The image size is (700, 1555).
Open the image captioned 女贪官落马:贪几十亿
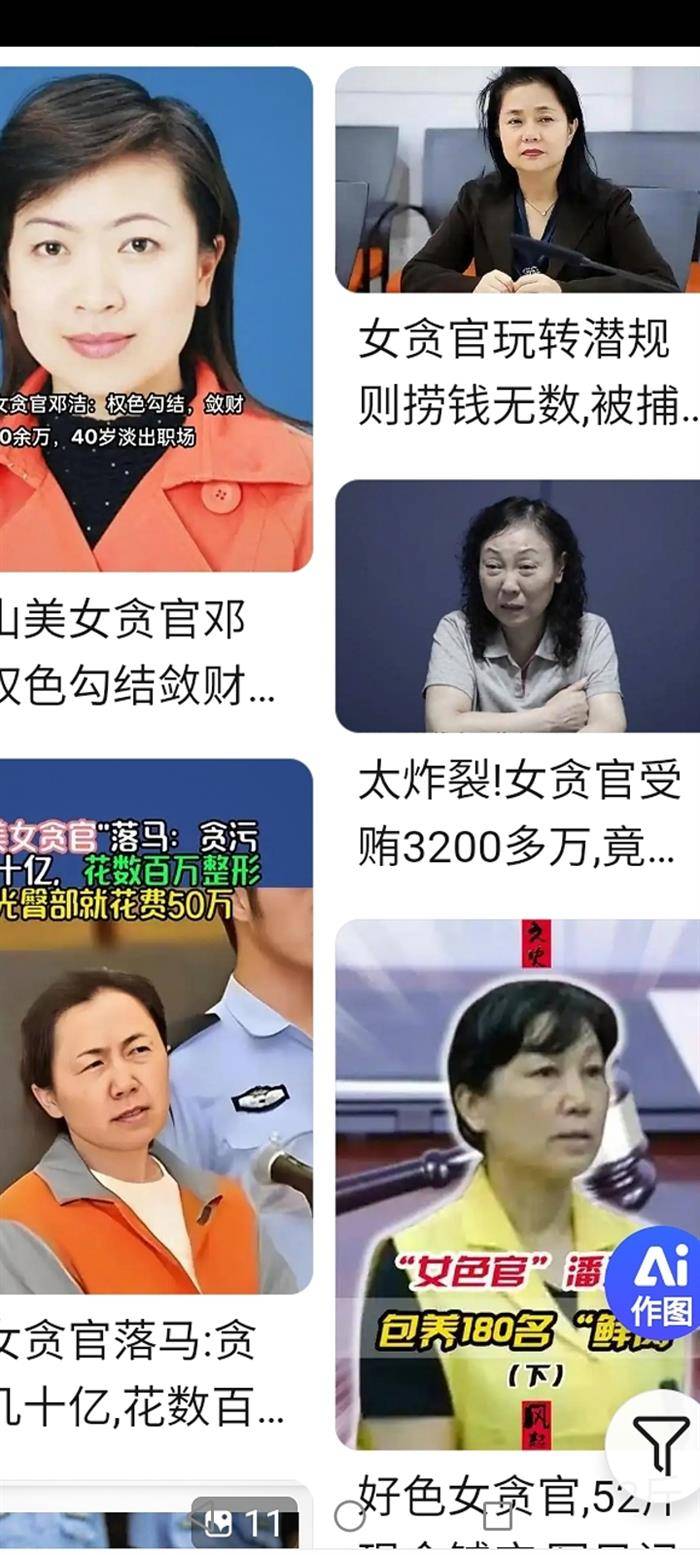[x=155, y=1025]
